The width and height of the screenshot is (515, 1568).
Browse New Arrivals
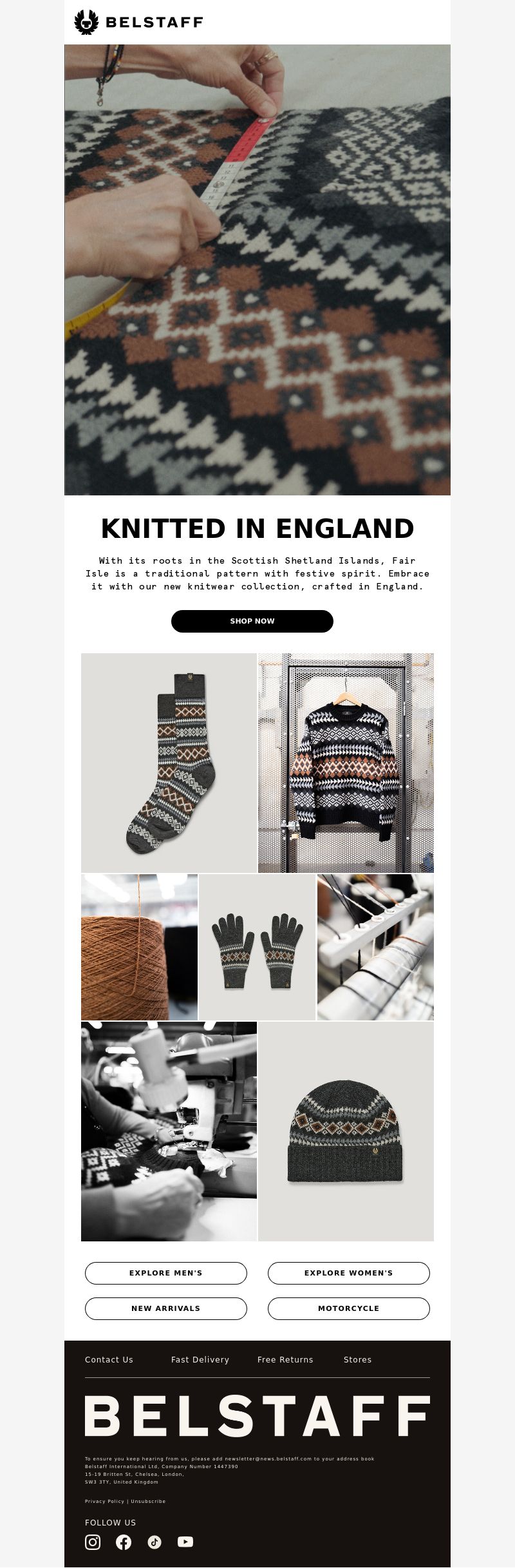point(166,1308)
